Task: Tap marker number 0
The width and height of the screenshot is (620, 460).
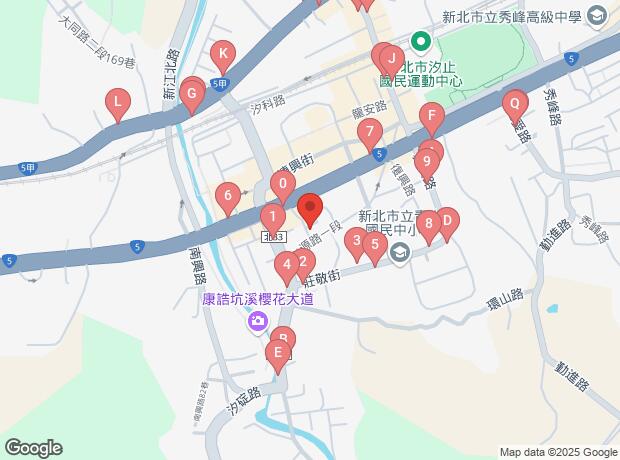Action: [x=283, y=185]
